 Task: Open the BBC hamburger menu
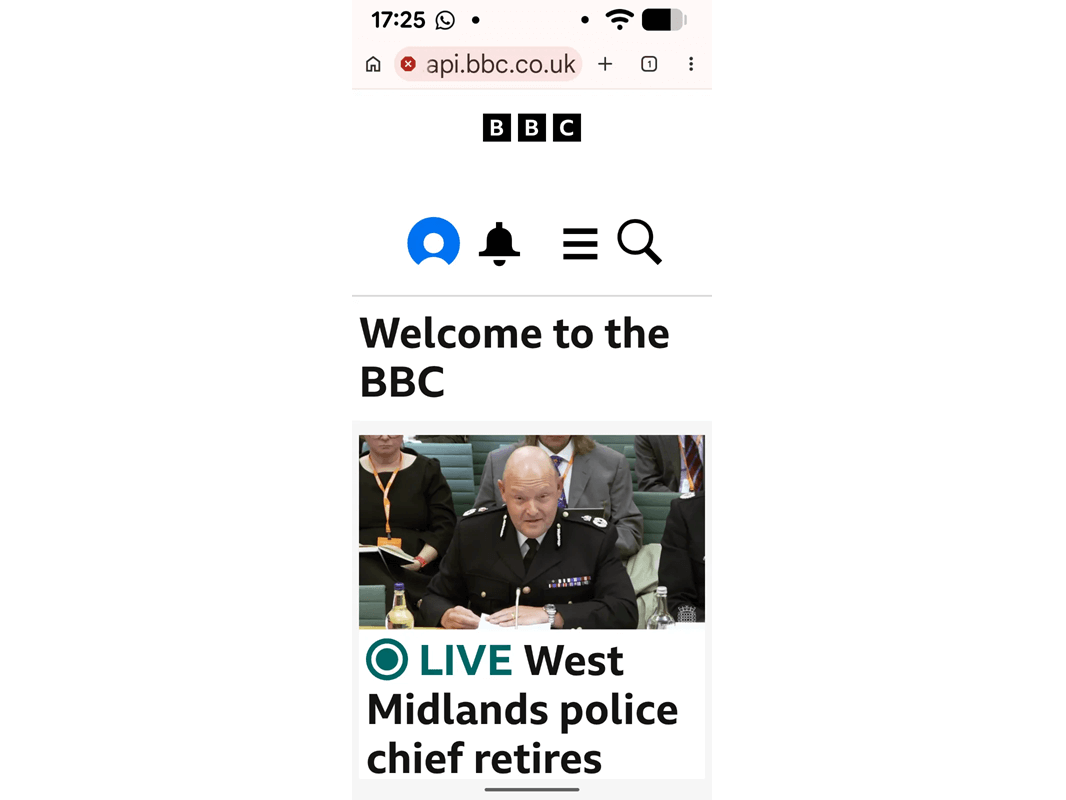[580, 243]
